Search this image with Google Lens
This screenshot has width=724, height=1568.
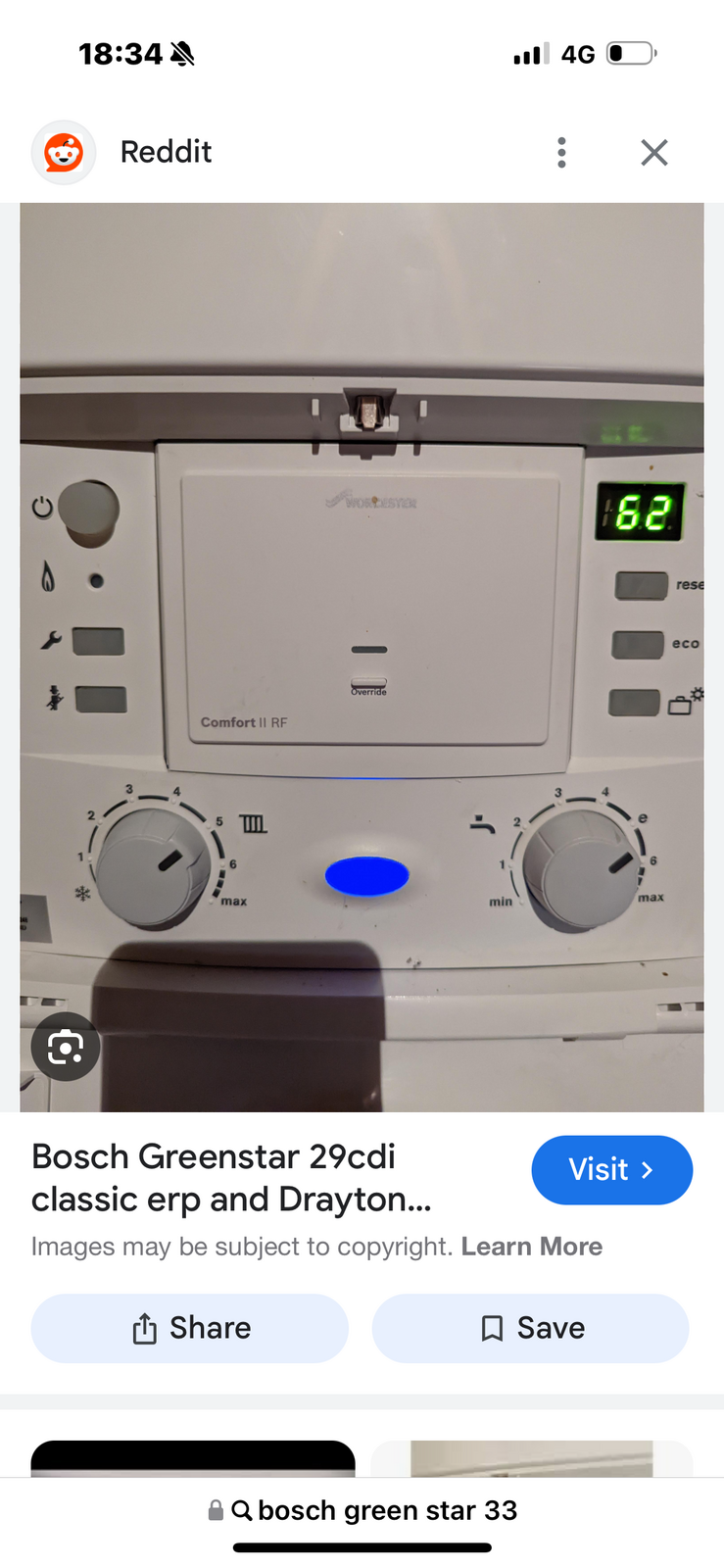pos(66,1048)
